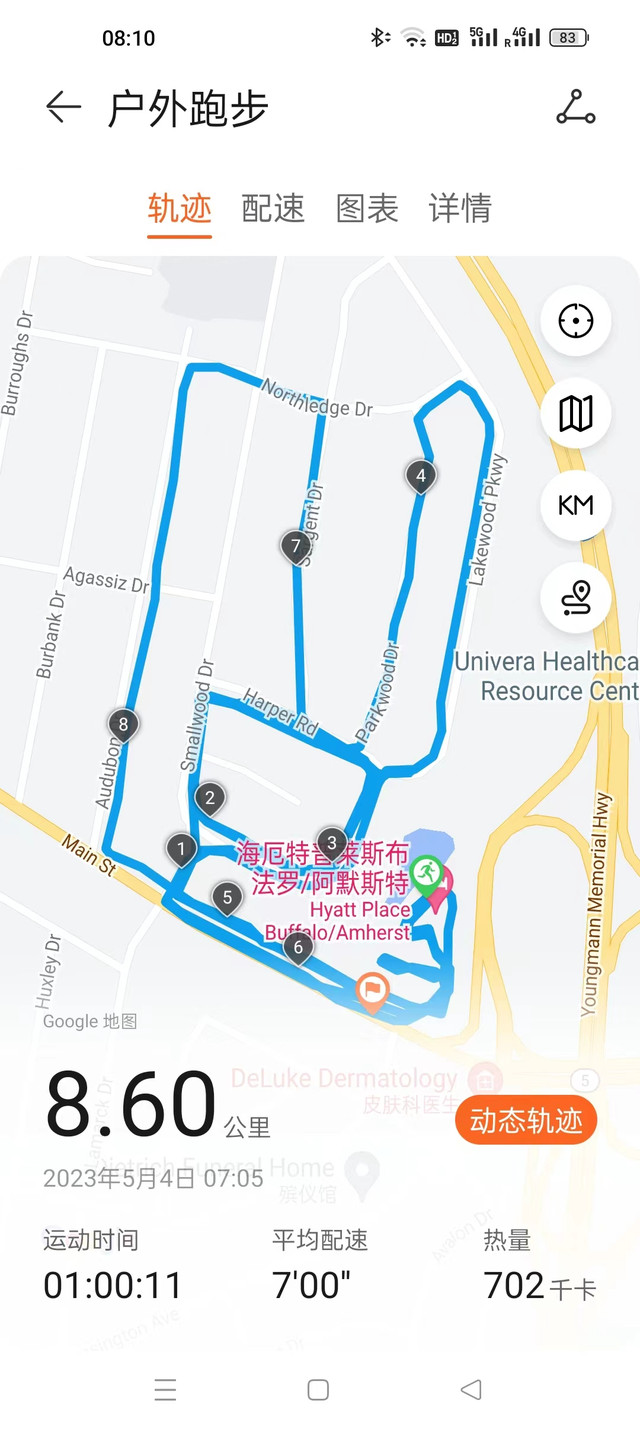640x1429 pixels.
Task: Open the route share icon
Action: (x=576, y=108)
